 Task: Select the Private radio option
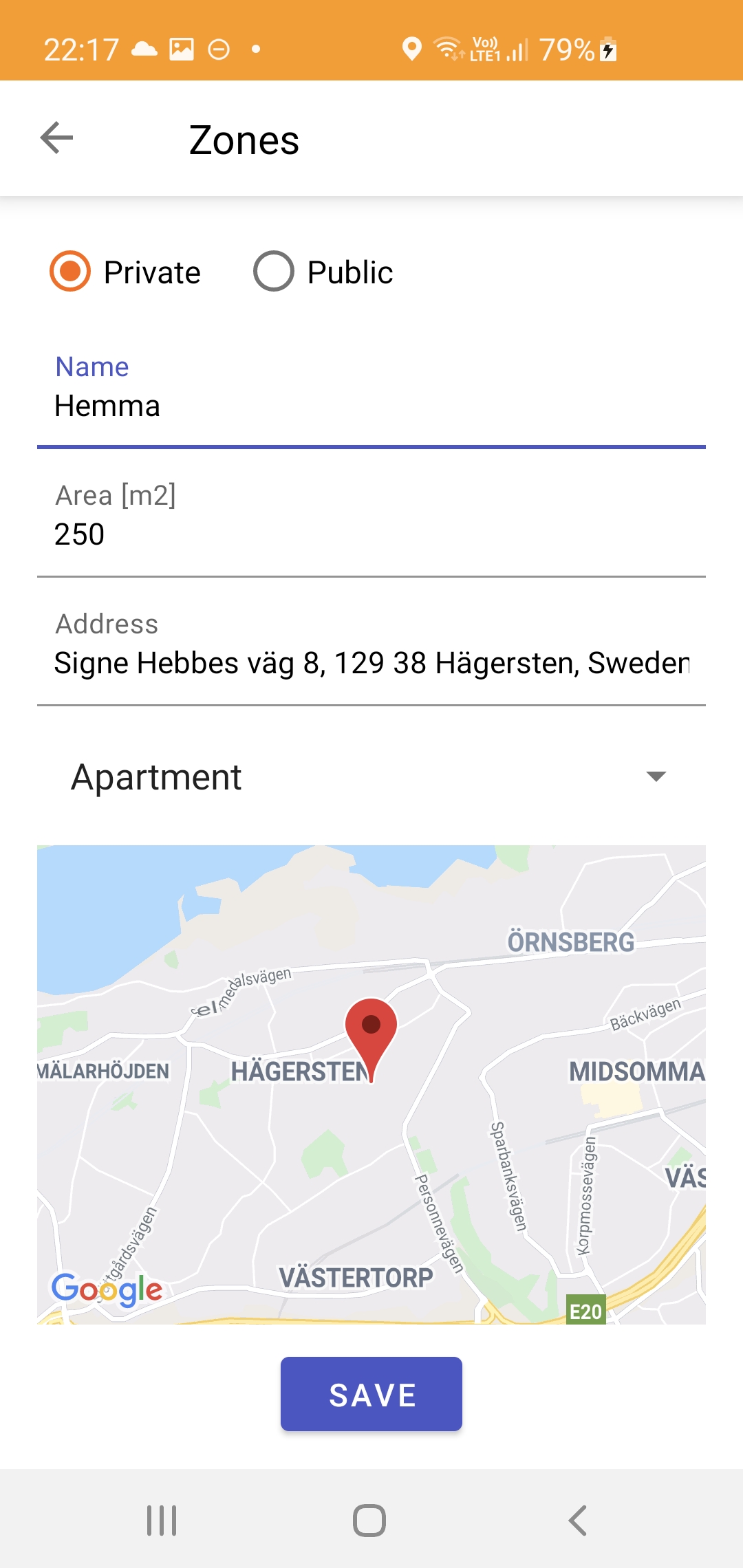tap(125, 272)
